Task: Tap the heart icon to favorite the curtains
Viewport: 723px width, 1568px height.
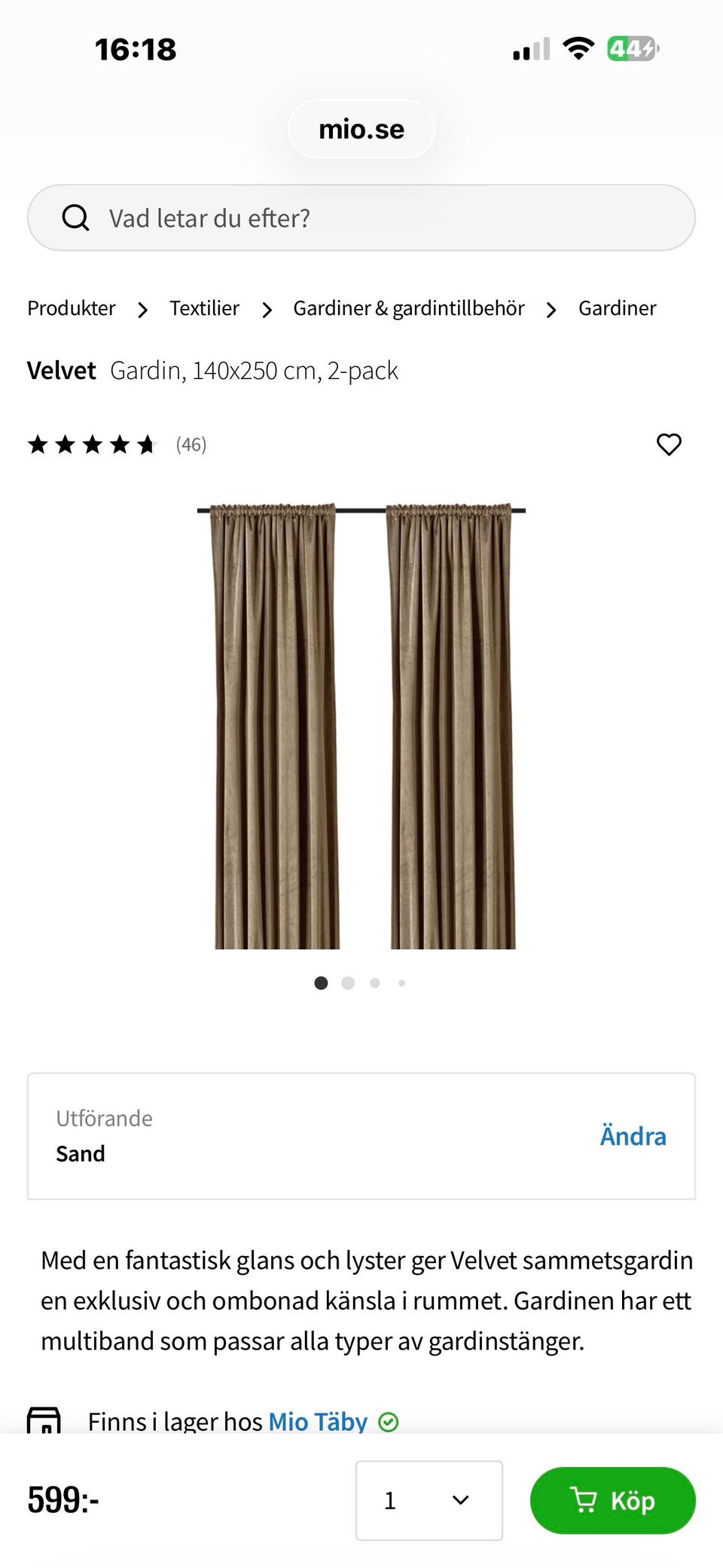Action: coord(670,445)
